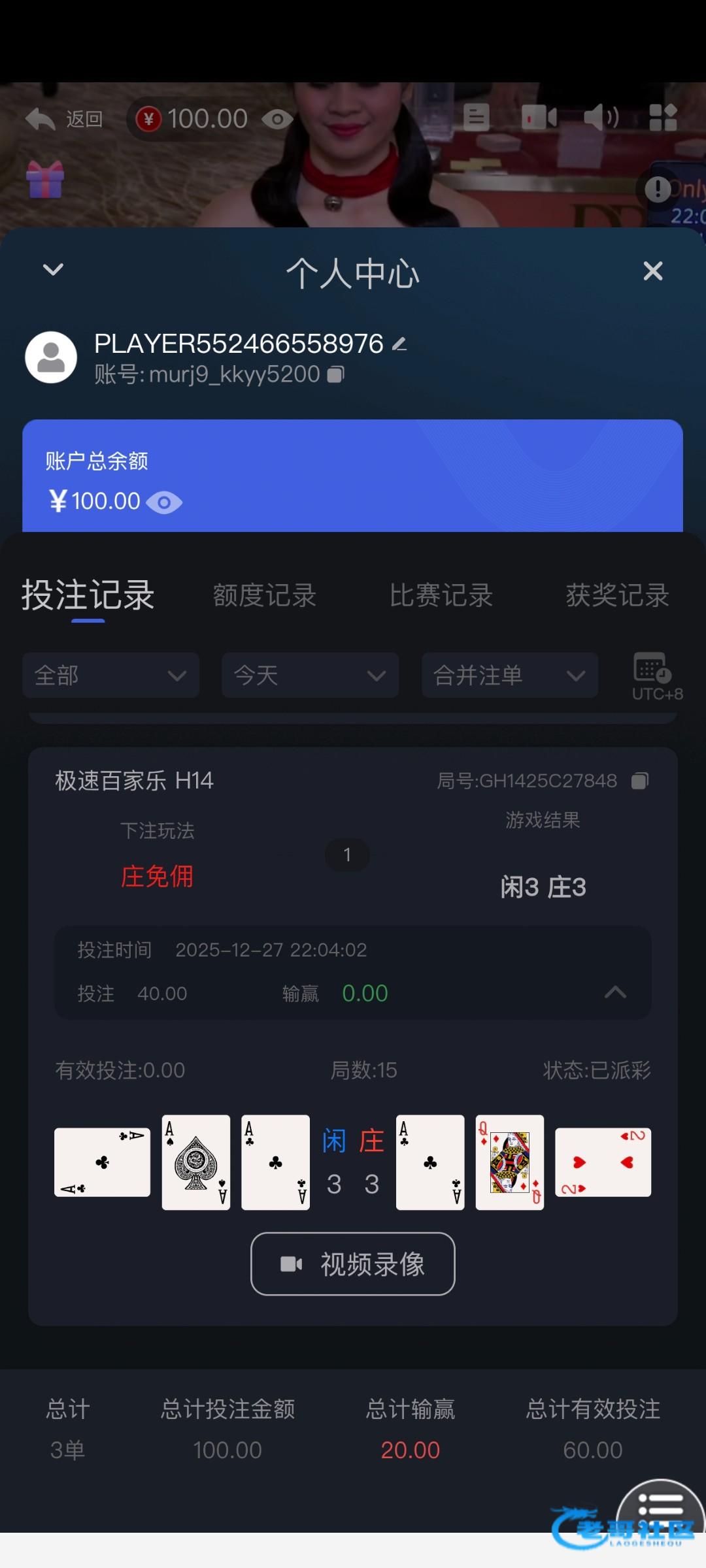Mute the live stream sound

point(601,118)
